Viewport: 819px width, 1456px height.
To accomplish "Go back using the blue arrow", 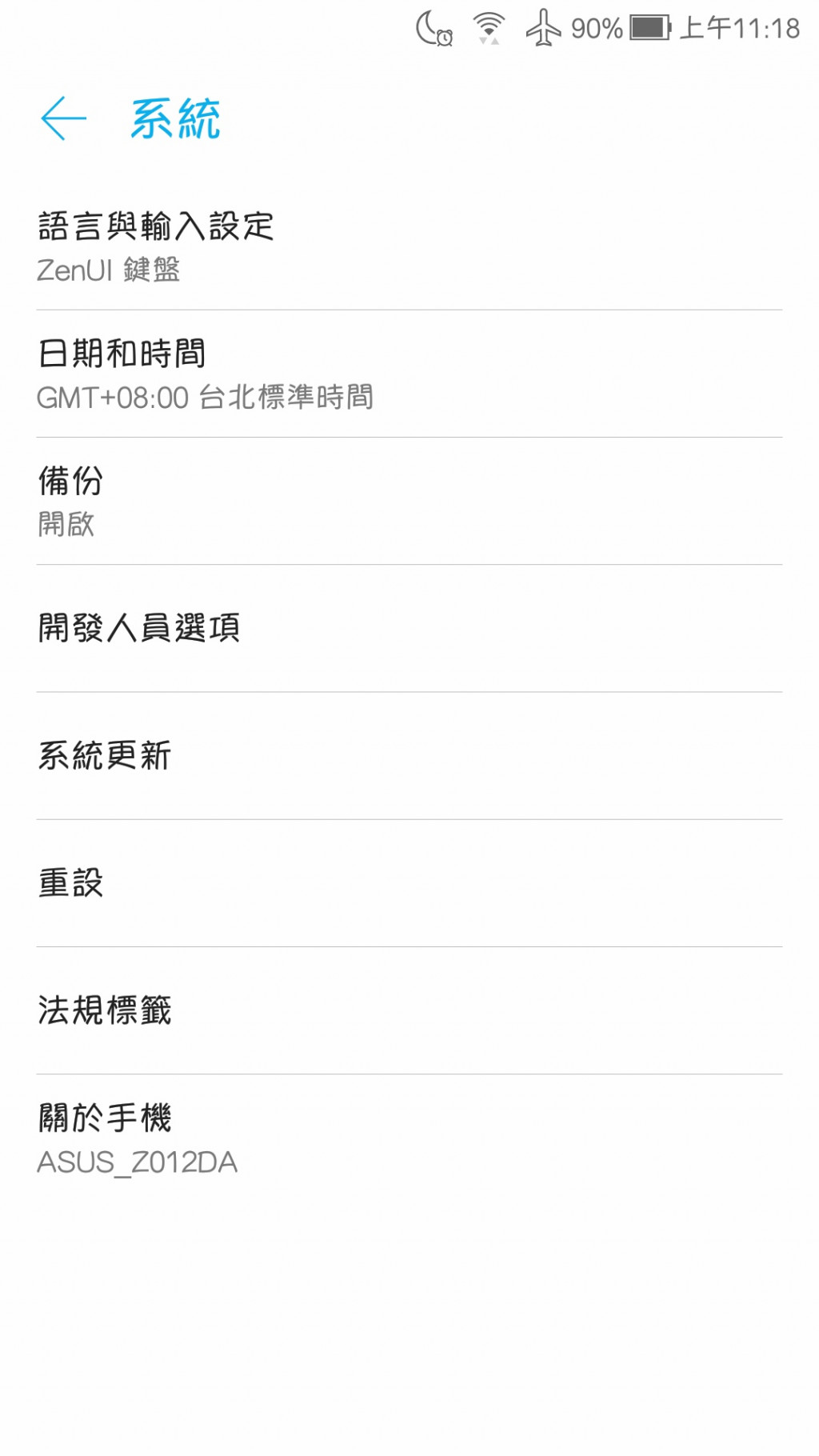I will pos(63,118).
